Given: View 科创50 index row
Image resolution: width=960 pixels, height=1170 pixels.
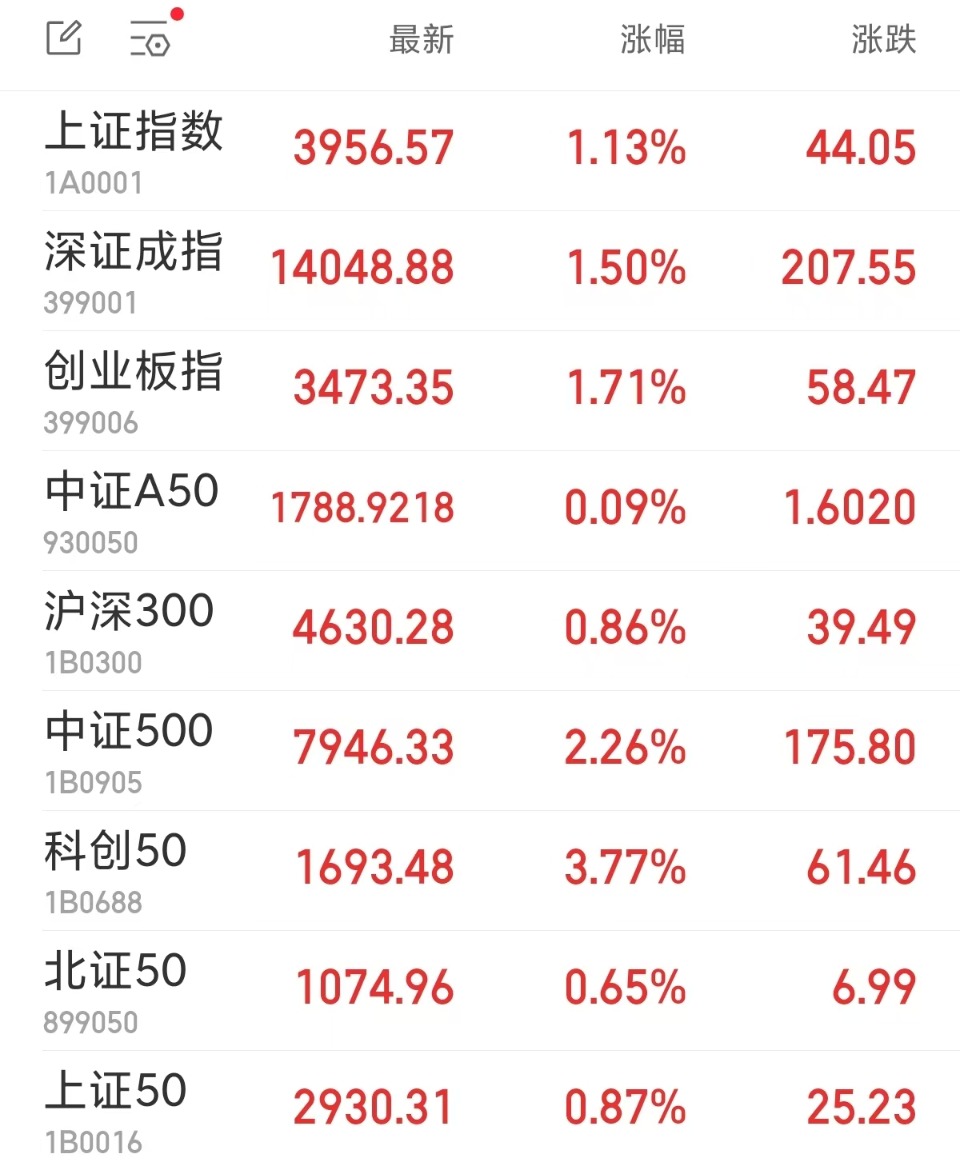Looking at the screenshot, I should point(480,872).
